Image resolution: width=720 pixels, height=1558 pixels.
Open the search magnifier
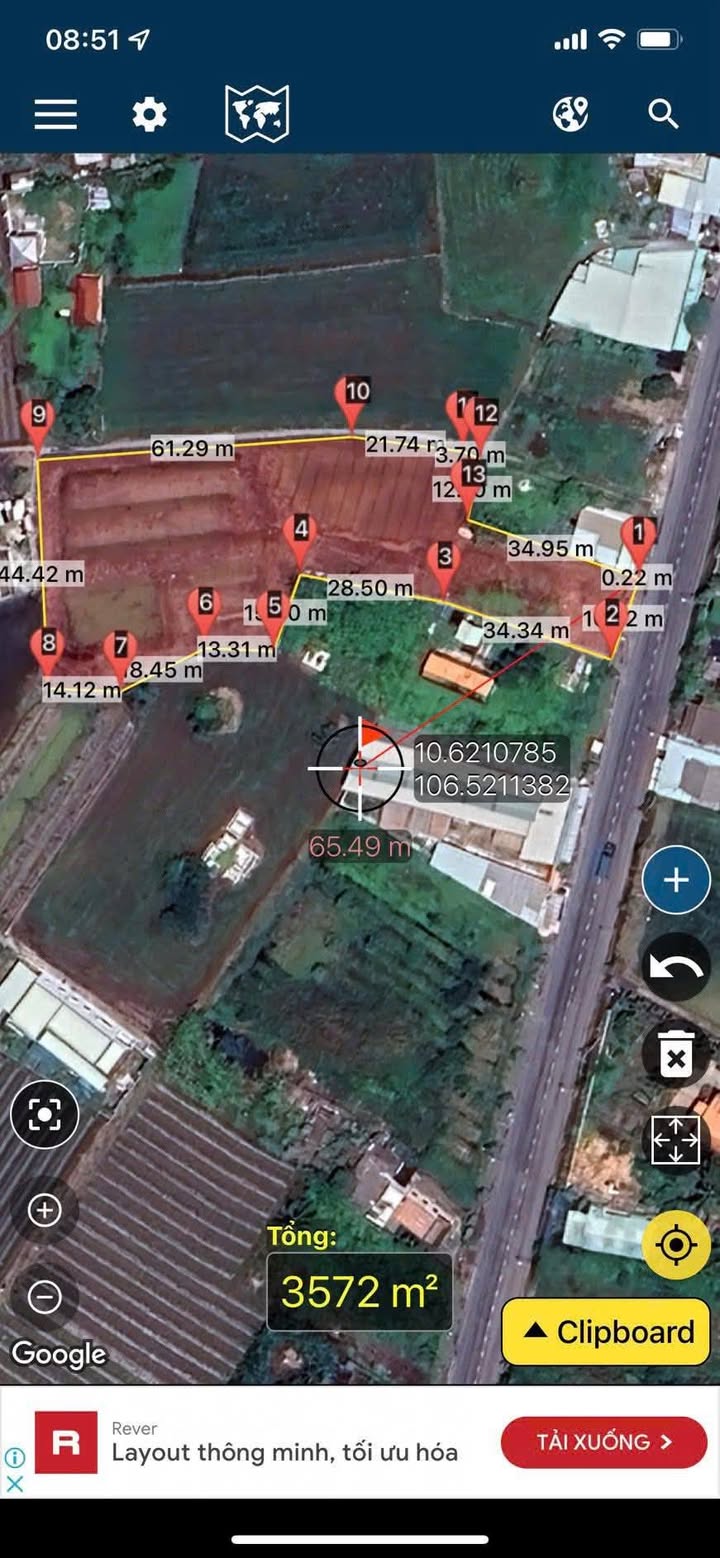[x=663, y=115]
